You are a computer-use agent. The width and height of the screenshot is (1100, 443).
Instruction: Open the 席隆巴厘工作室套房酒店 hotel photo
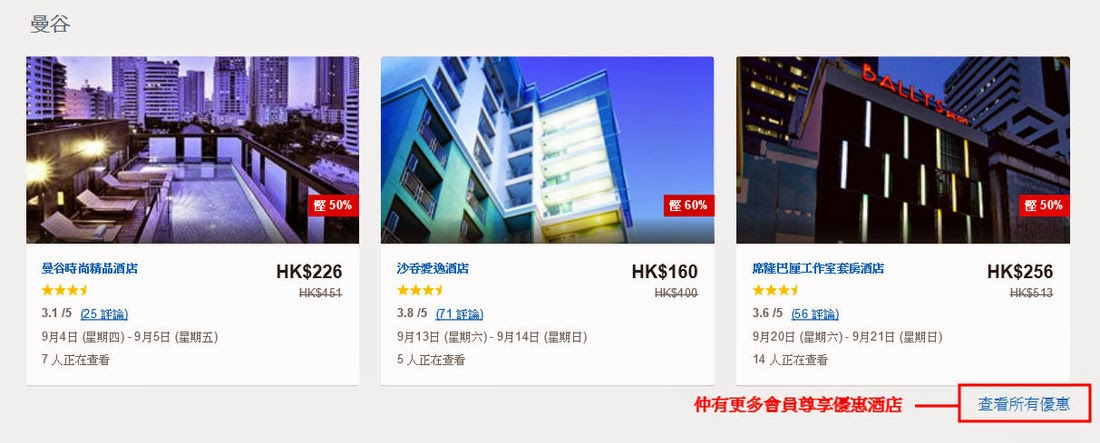click(x=902, y=149)
